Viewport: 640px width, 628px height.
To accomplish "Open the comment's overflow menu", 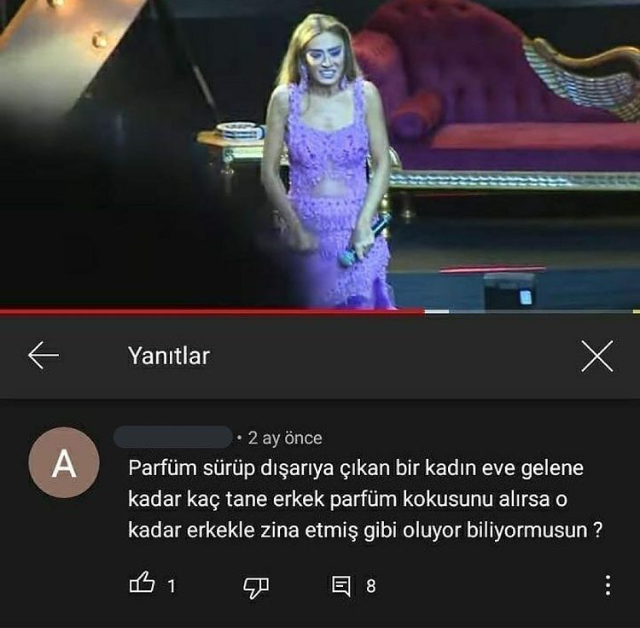I will tap(607, 586).
